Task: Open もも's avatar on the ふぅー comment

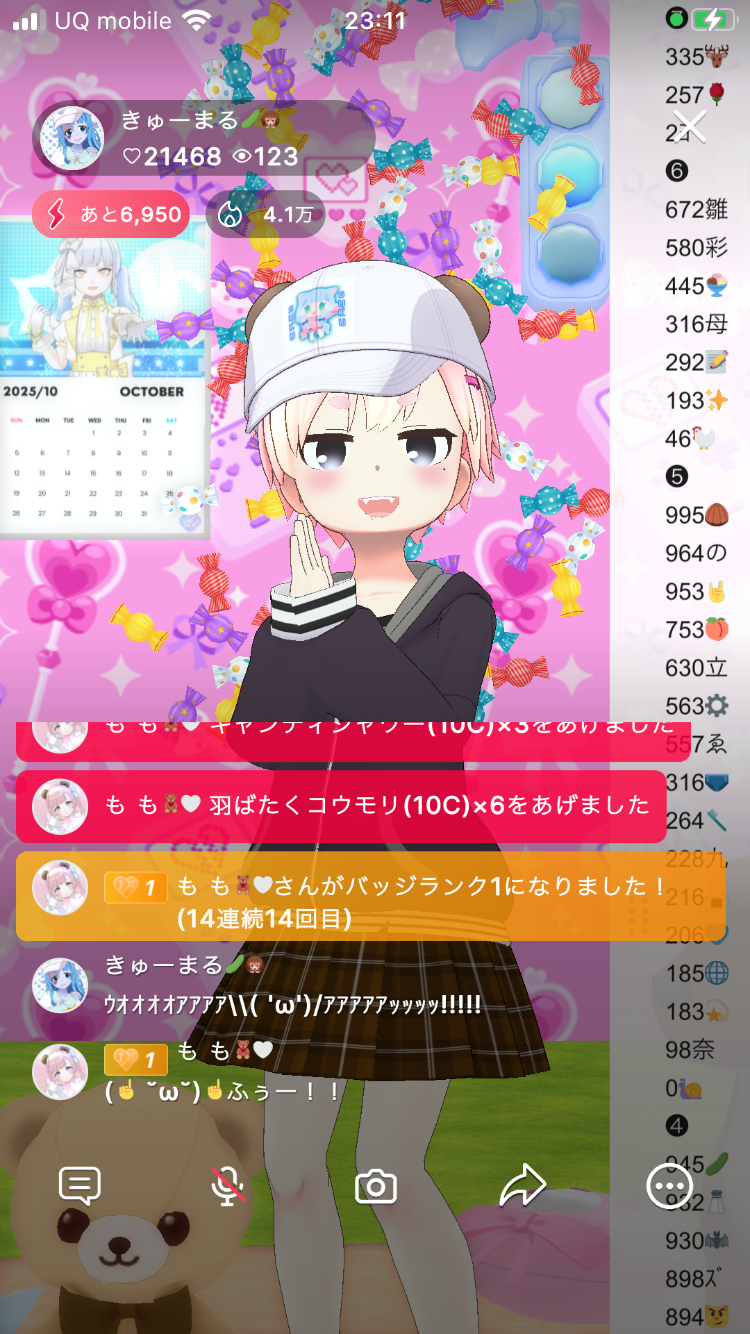Action: point(60,1071)
